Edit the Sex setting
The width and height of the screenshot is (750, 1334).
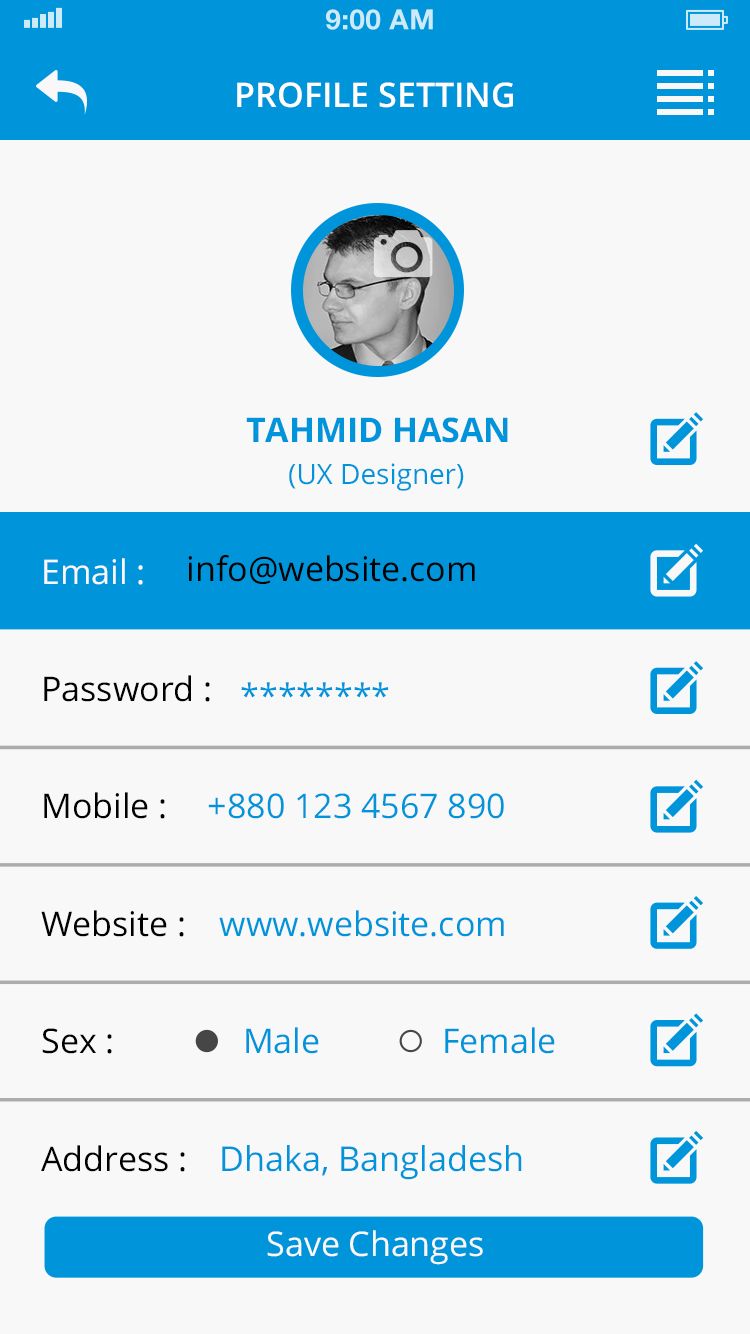(x=676, y=1041)
